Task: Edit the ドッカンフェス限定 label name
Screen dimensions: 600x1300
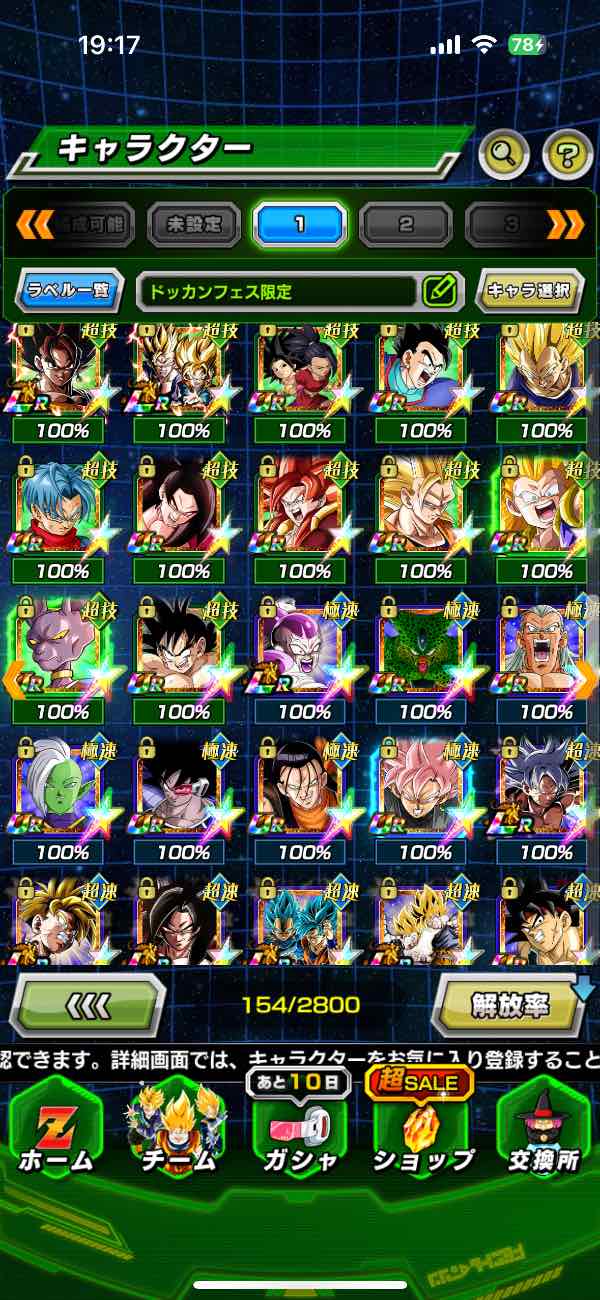Action: [439, 292]
